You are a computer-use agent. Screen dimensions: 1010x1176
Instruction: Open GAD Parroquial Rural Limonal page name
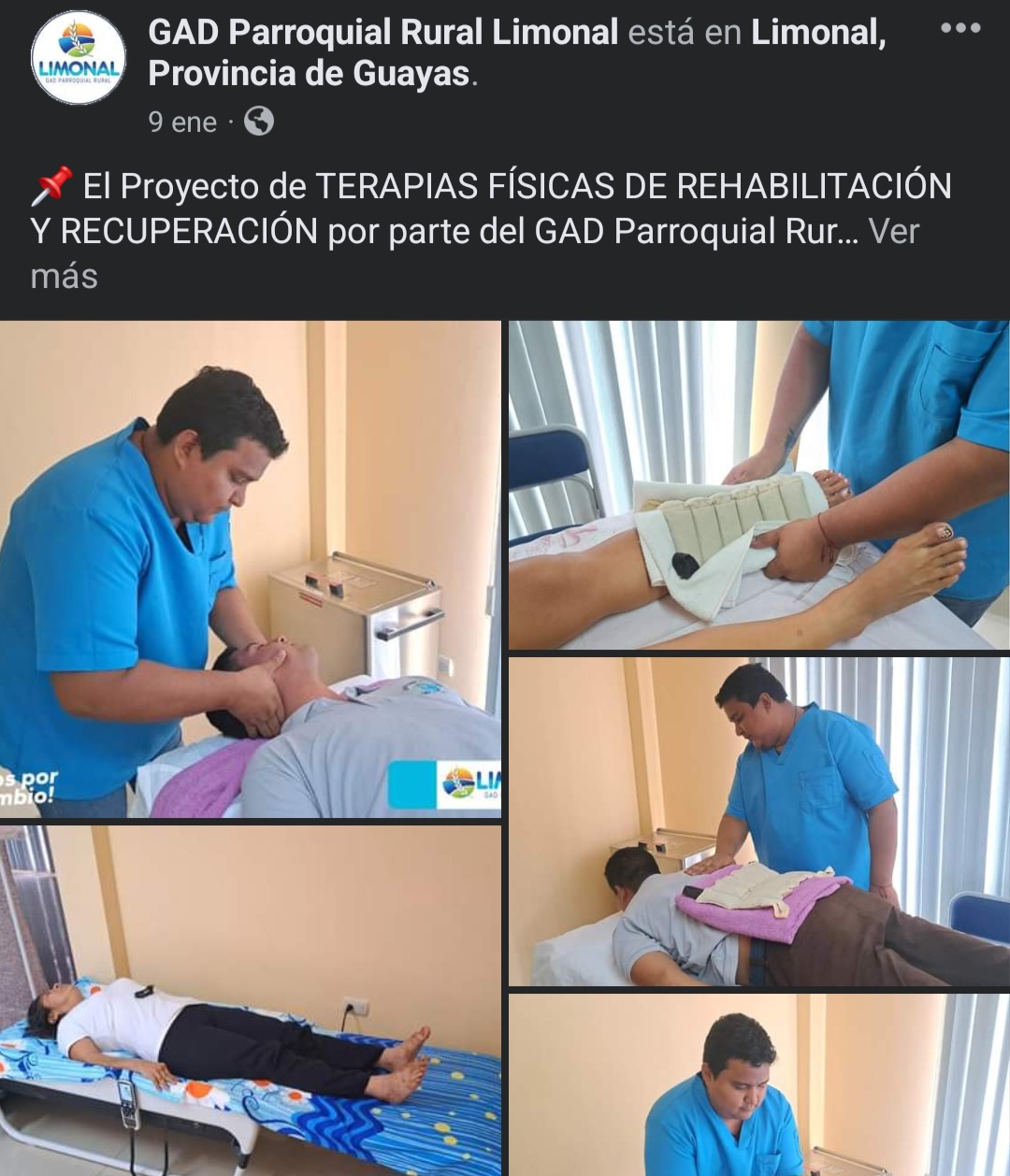(383, 33)
